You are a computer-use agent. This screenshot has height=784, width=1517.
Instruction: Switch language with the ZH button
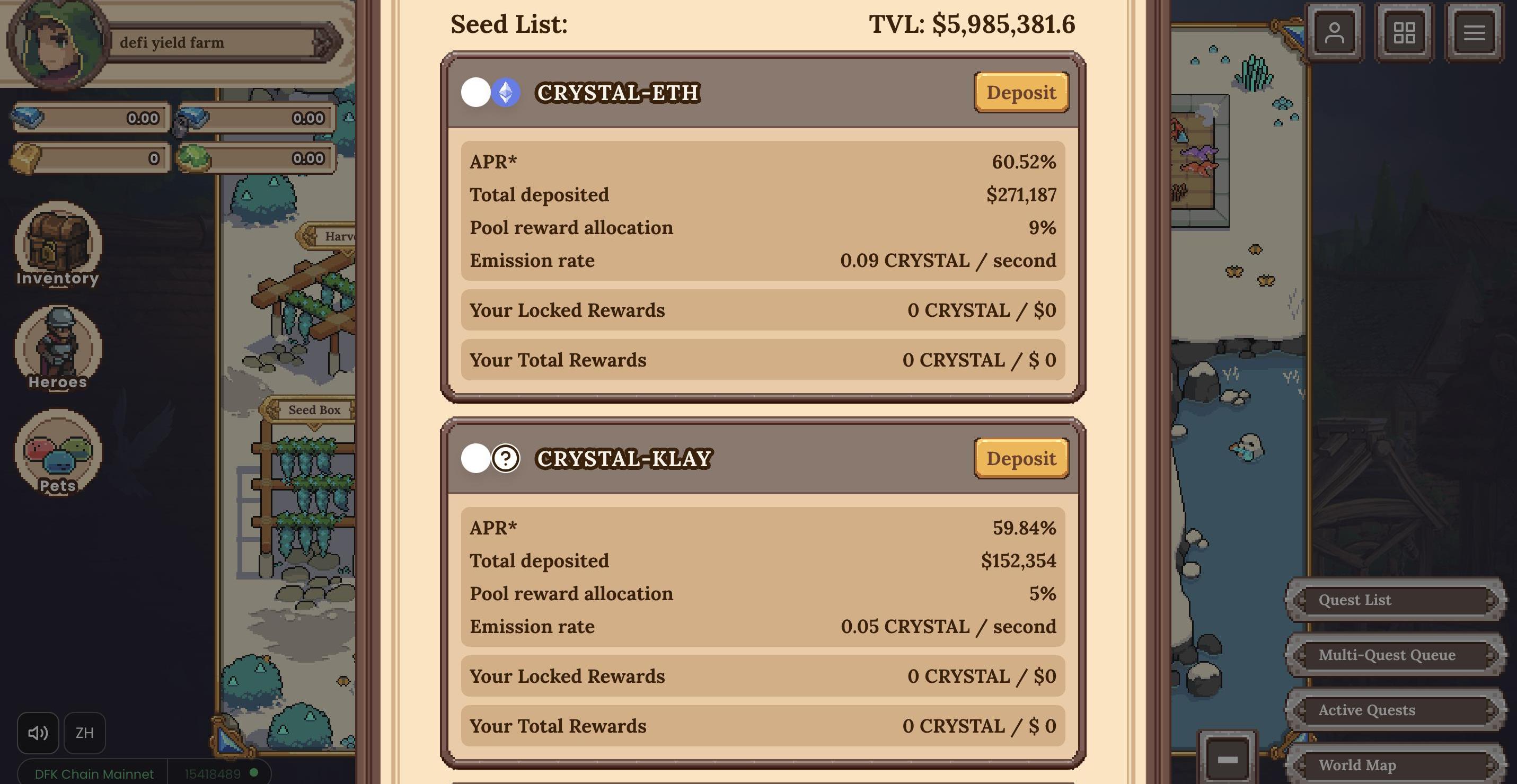point(84,733)
